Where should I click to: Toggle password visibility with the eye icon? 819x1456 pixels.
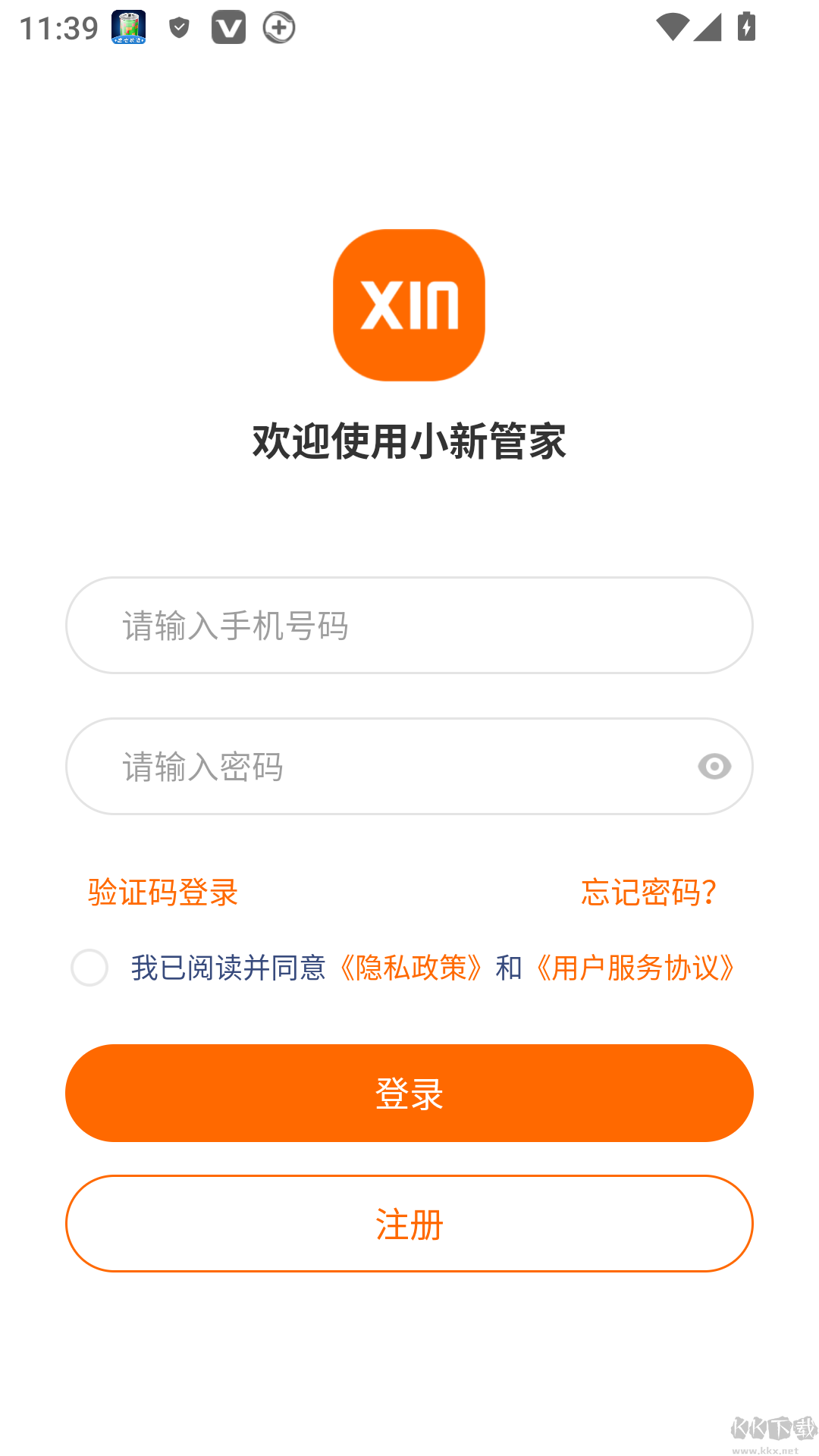(714, 767)
